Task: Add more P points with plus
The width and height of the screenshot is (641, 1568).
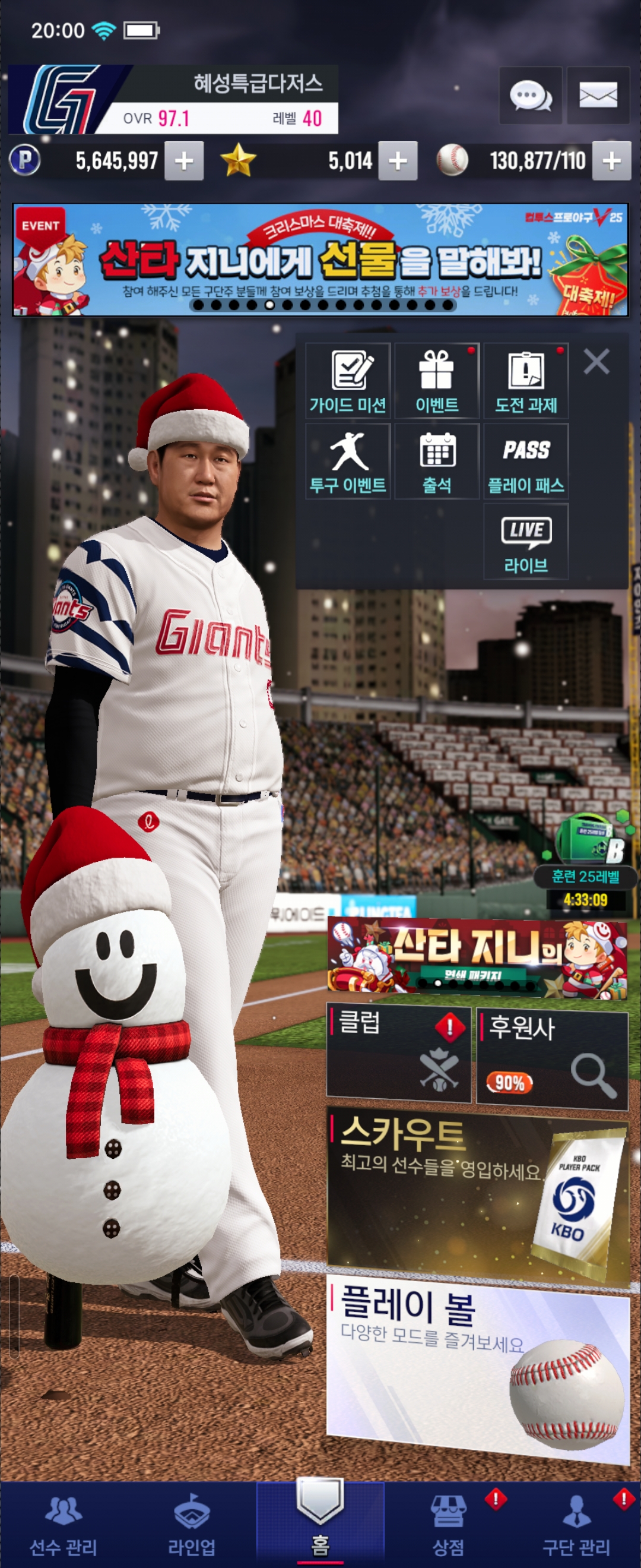Action: pyautogui.click(x=183, y=162)
